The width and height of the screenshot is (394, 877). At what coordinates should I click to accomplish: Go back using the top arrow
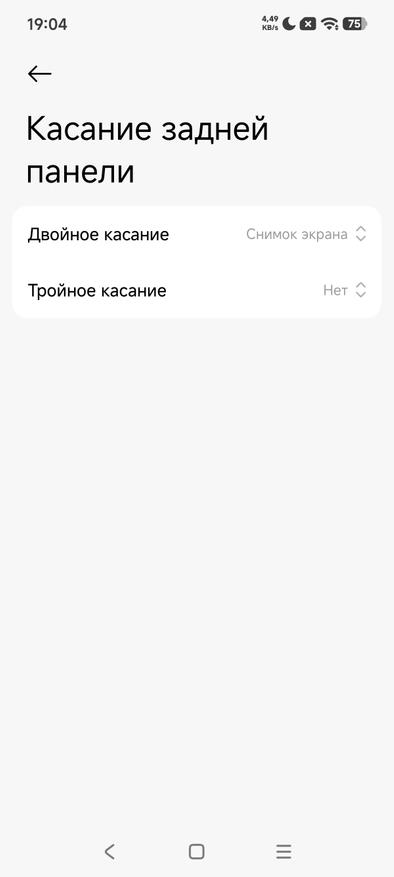[39, 74]
